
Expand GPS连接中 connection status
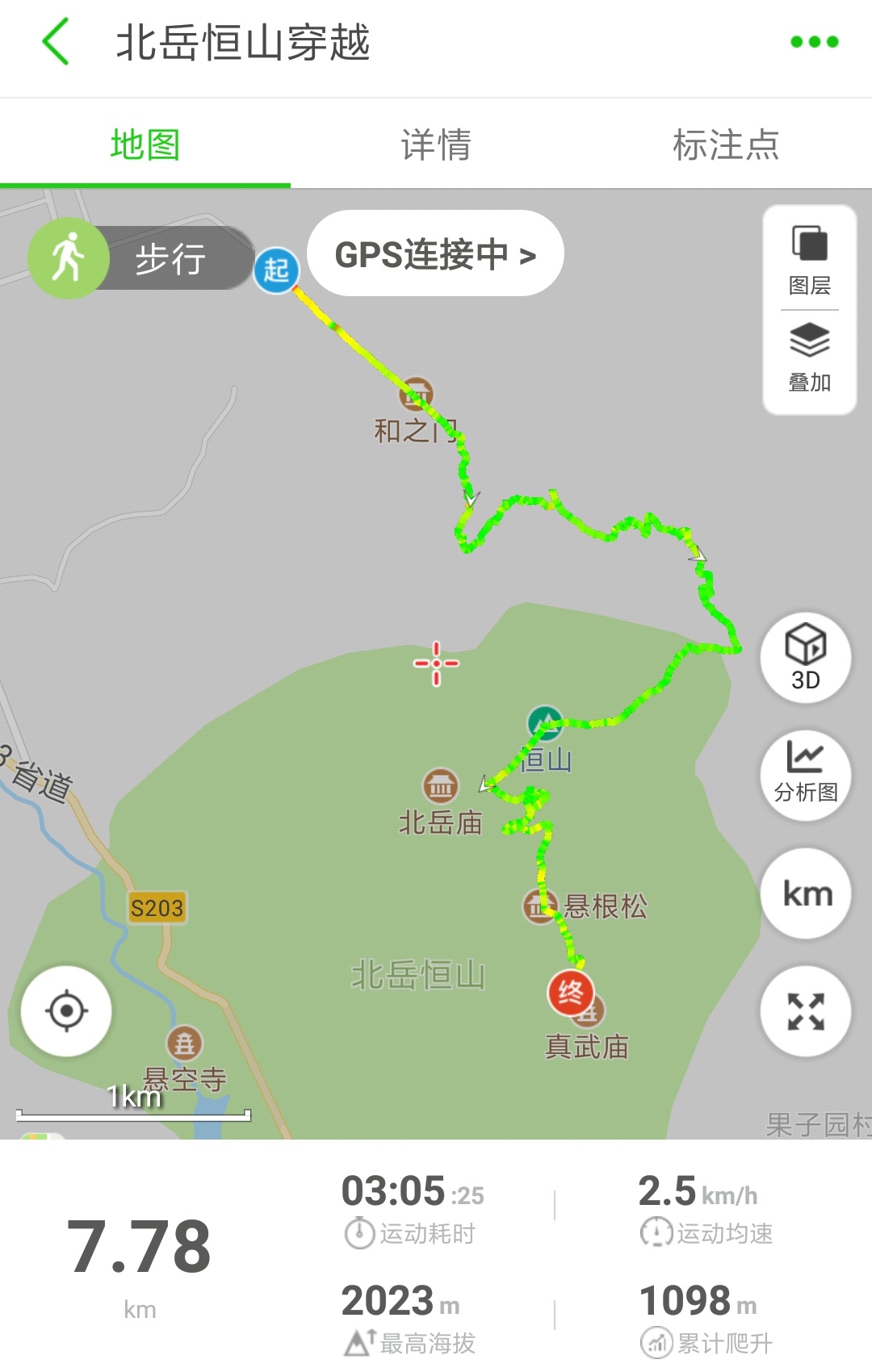[435, 253]
